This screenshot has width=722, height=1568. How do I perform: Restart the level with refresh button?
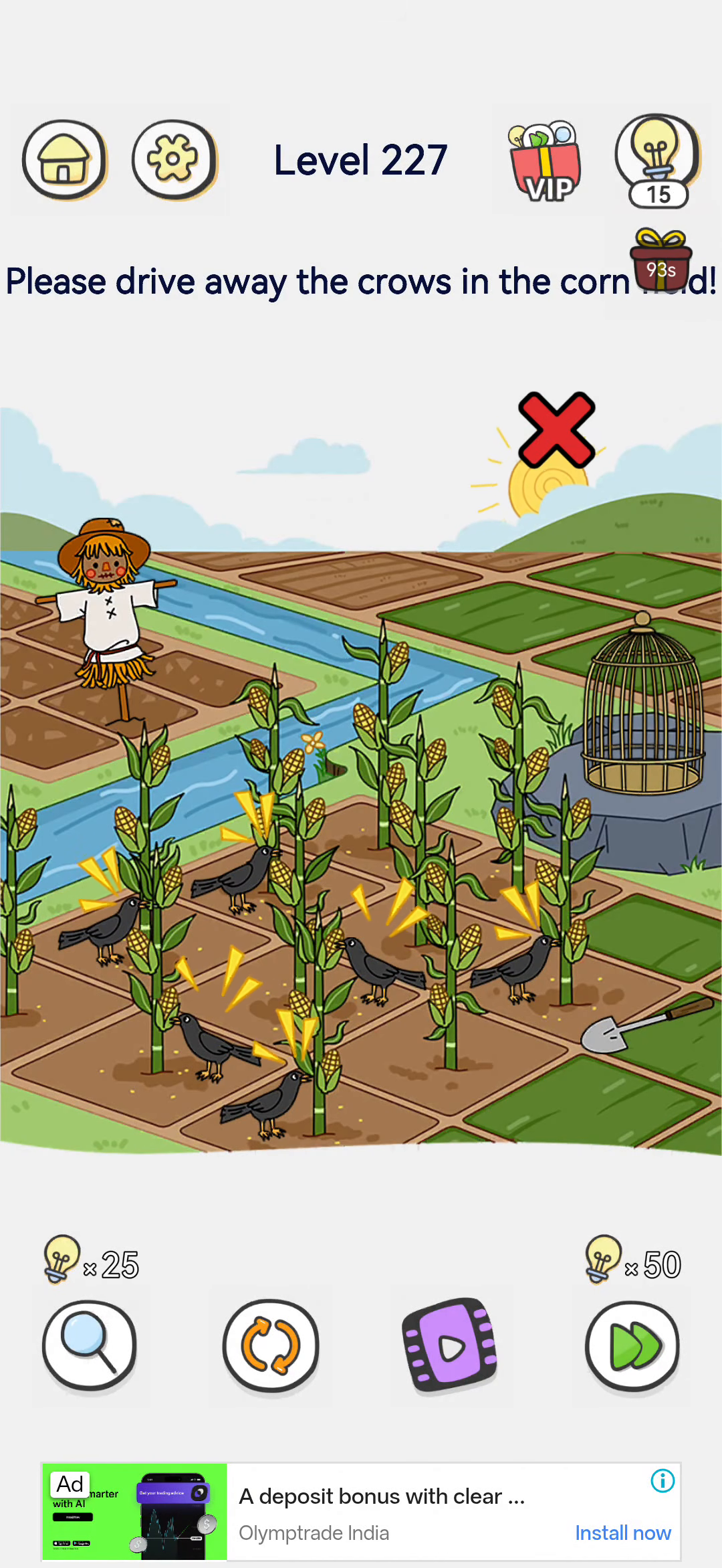coord(271,1346)
